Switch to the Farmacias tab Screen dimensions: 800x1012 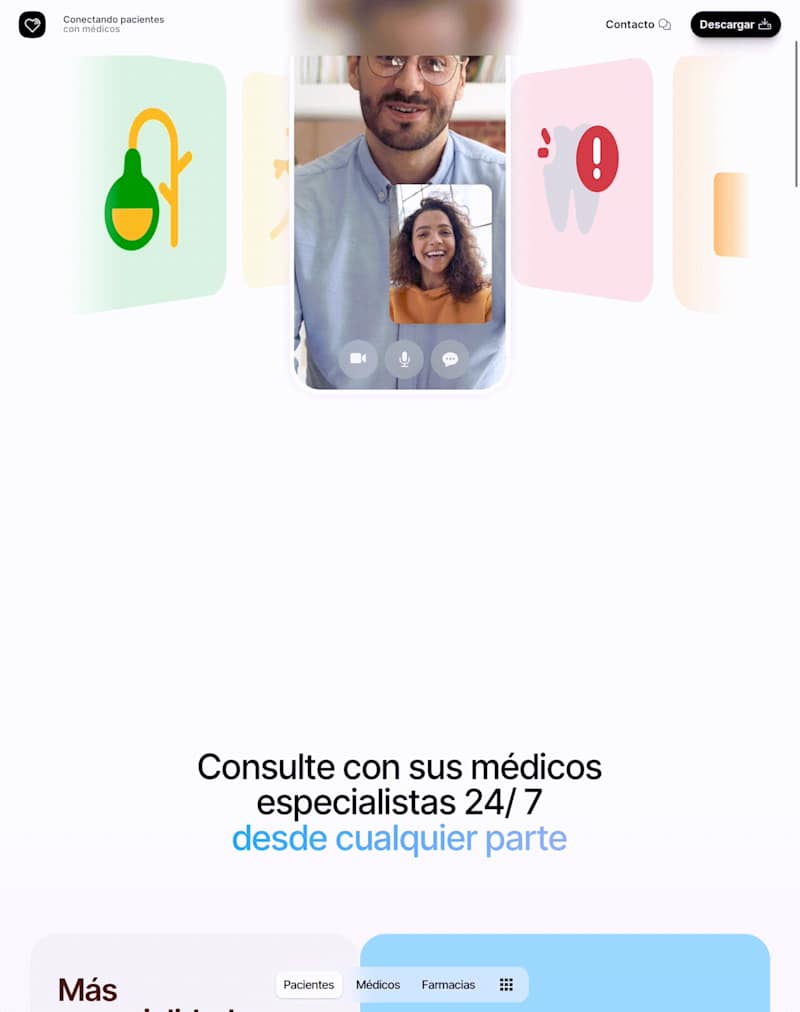coord(448,984)
